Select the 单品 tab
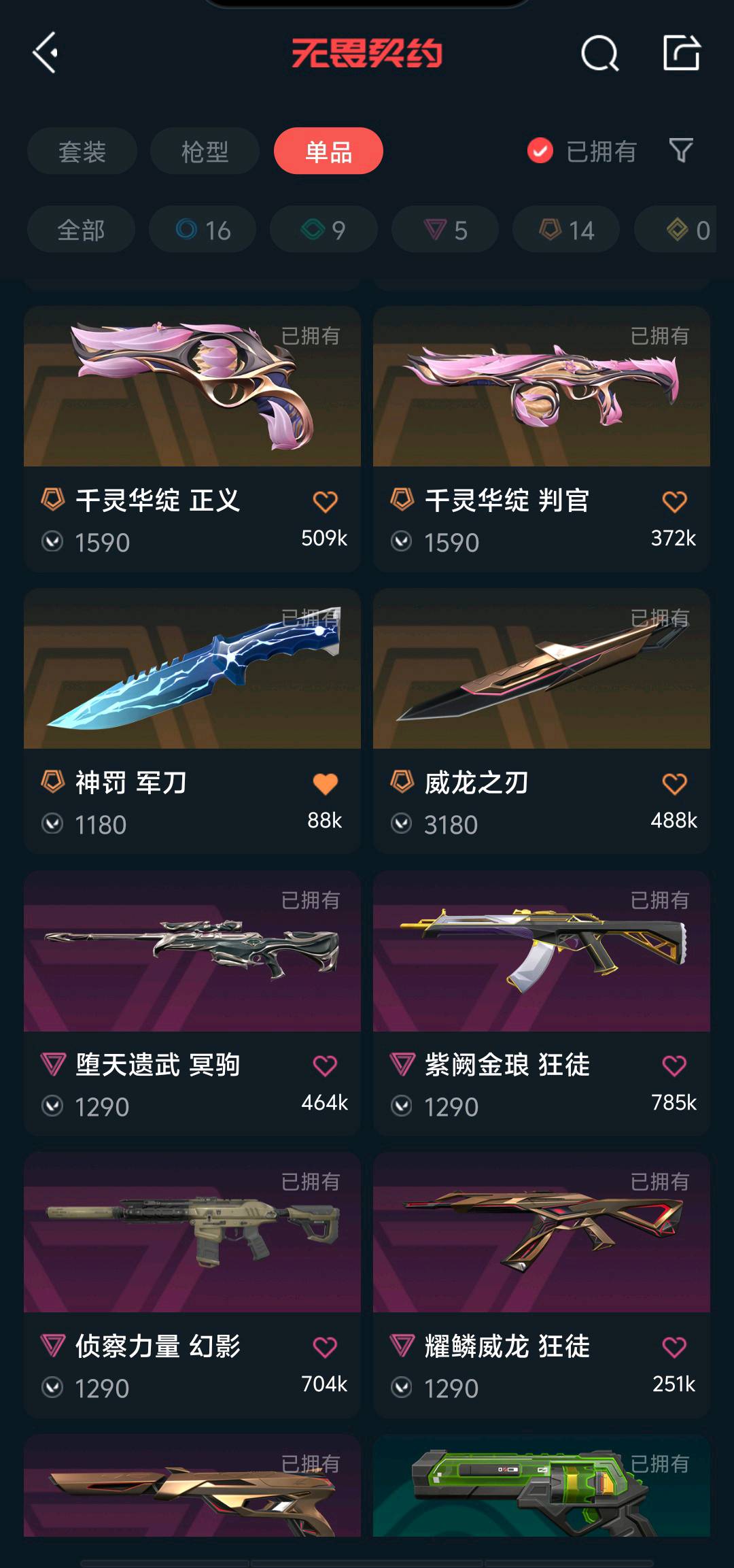 pos(328,151)
